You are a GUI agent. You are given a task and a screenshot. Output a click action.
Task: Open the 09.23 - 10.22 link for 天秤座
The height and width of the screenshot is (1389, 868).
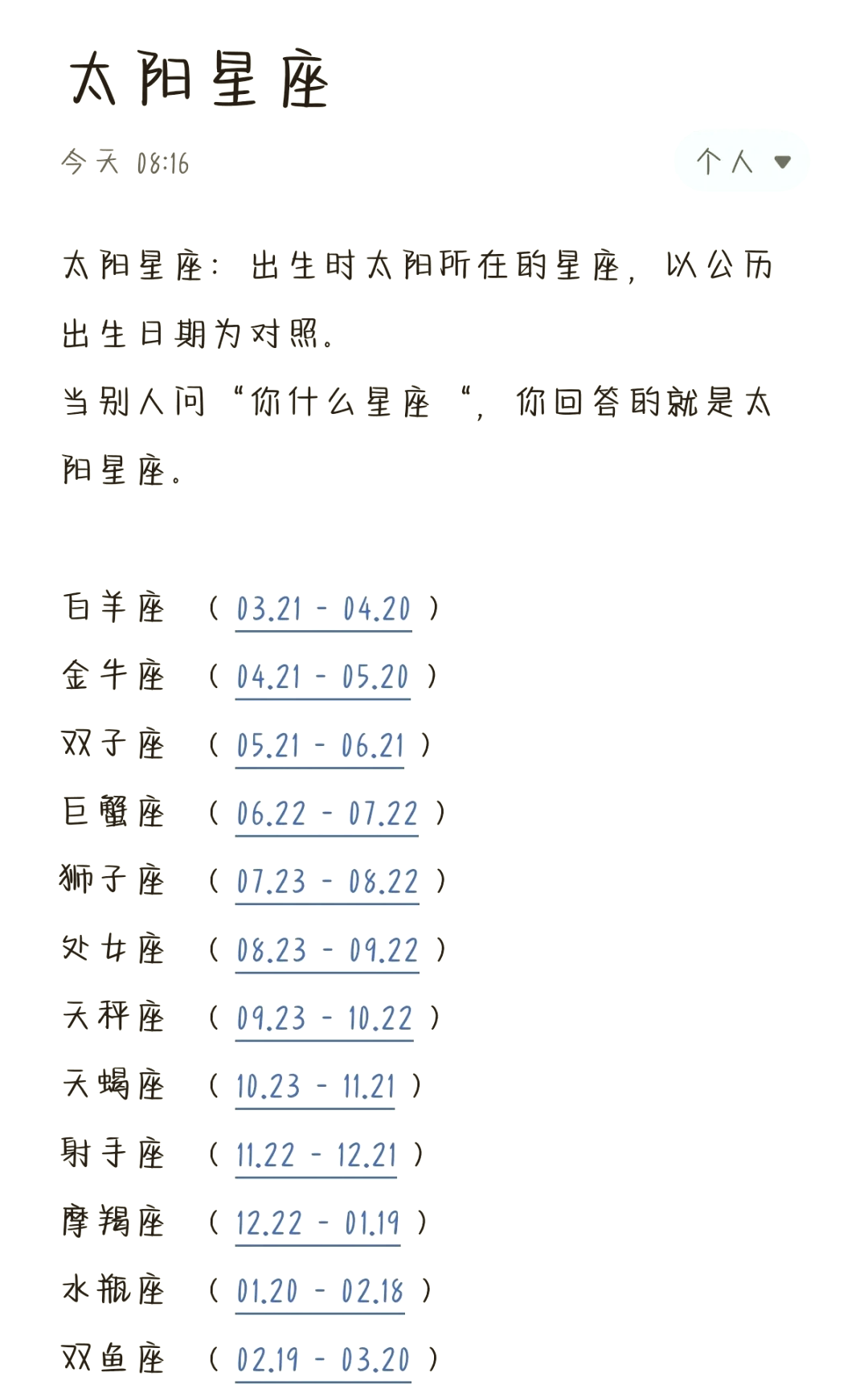point(324,1019)
